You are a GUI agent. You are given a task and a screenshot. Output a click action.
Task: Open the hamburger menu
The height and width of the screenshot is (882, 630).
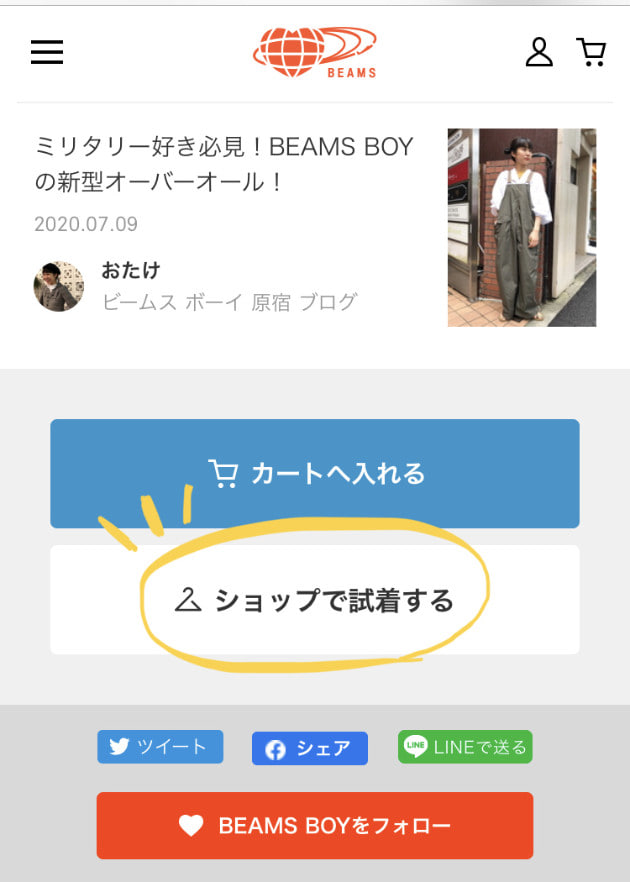point(47,53)
